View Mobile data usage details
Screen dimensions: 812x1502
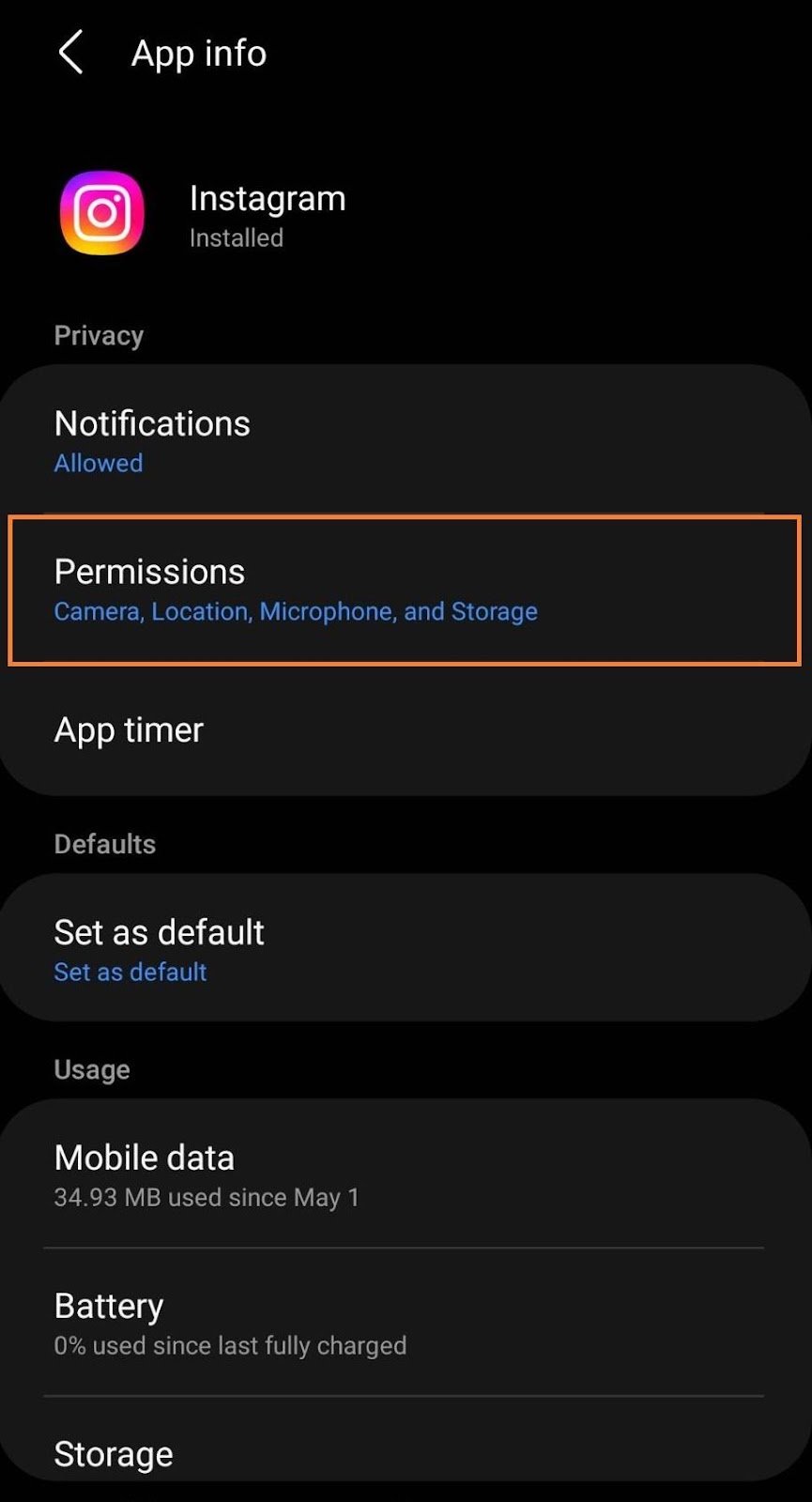pyautogui.click(x=406, y=1175)
